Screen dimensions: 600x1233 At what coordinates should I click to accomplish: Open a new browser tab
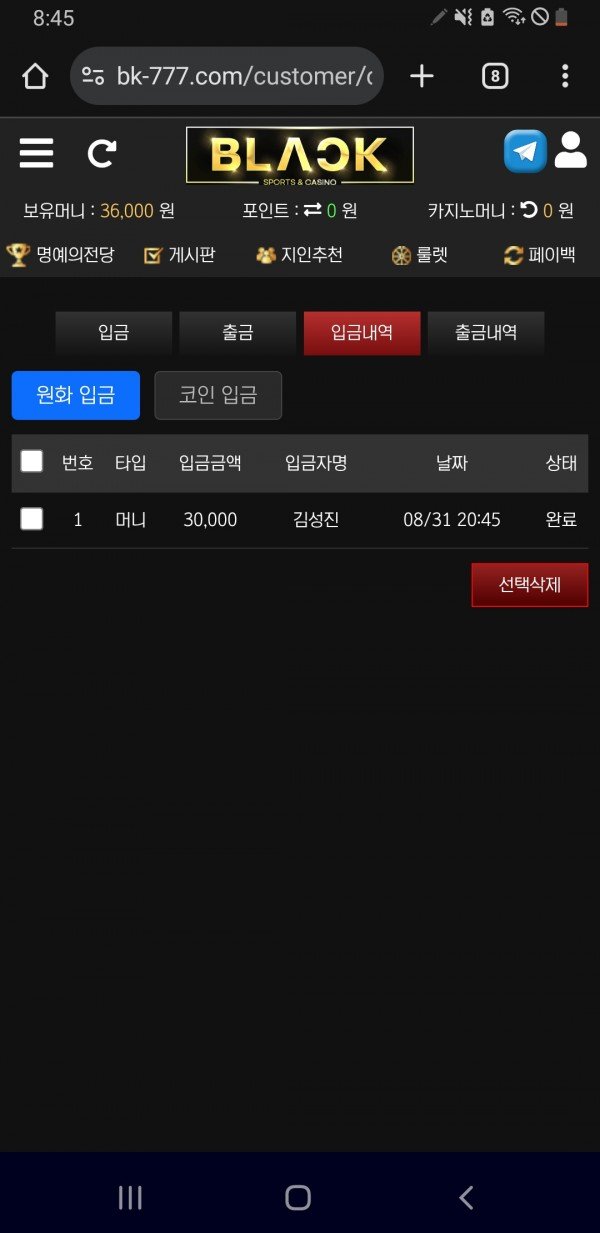422,76
